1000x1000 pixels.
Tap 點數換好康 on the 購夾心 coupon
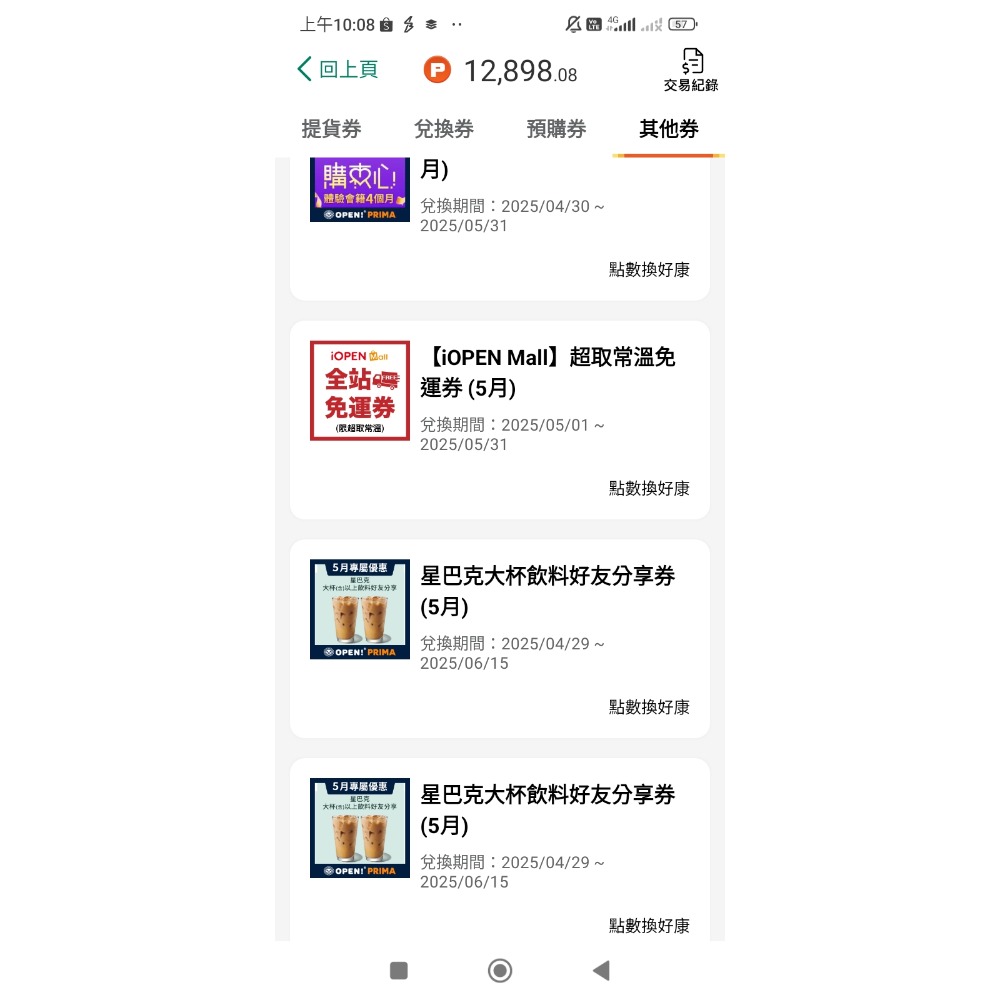tap(649, 269)
